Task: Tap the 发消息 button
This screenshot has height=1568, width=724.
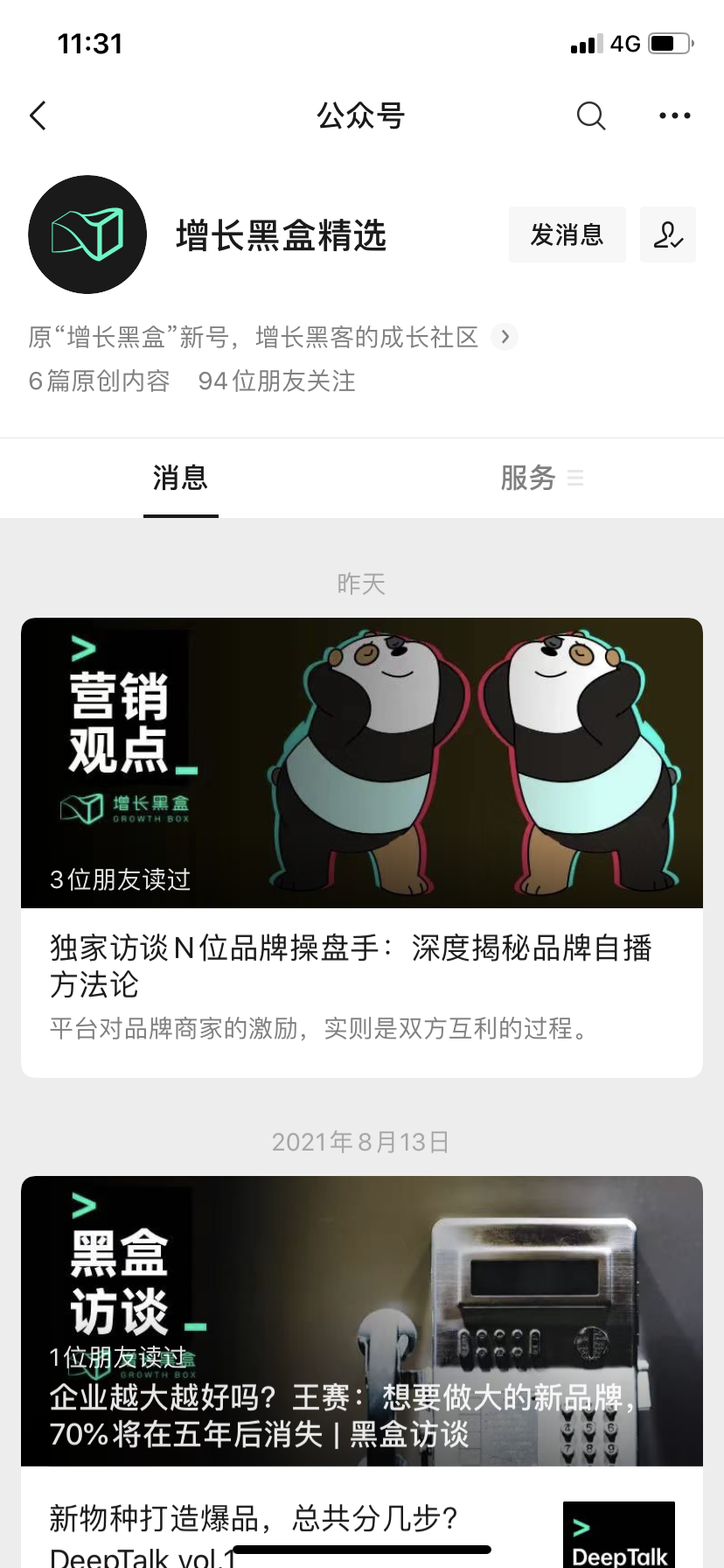Action: pyautogui.click(x=567, y=234)
